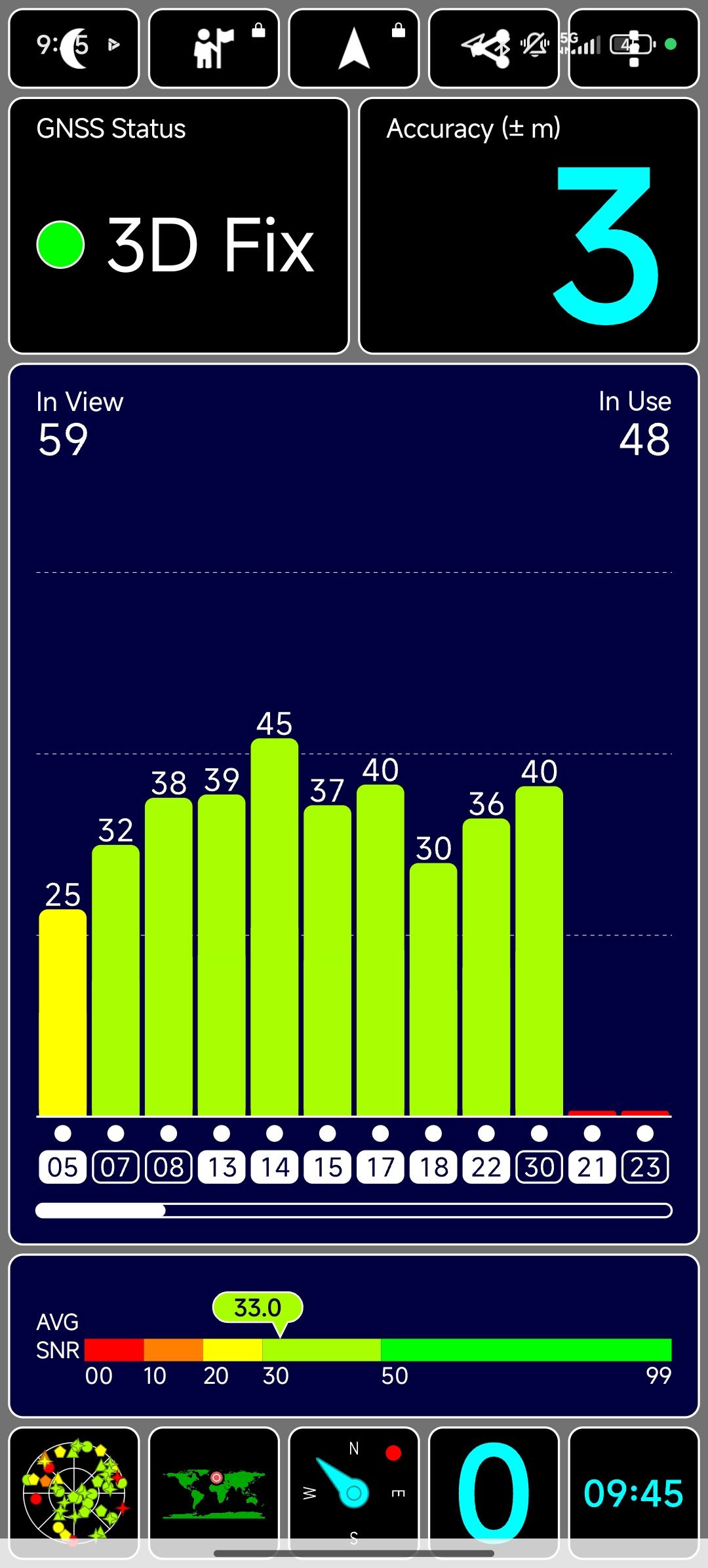Open the locked navigation arrow feature
Image resolution: width=708 pixels, height=1568 pixels.
coord(353,47)
